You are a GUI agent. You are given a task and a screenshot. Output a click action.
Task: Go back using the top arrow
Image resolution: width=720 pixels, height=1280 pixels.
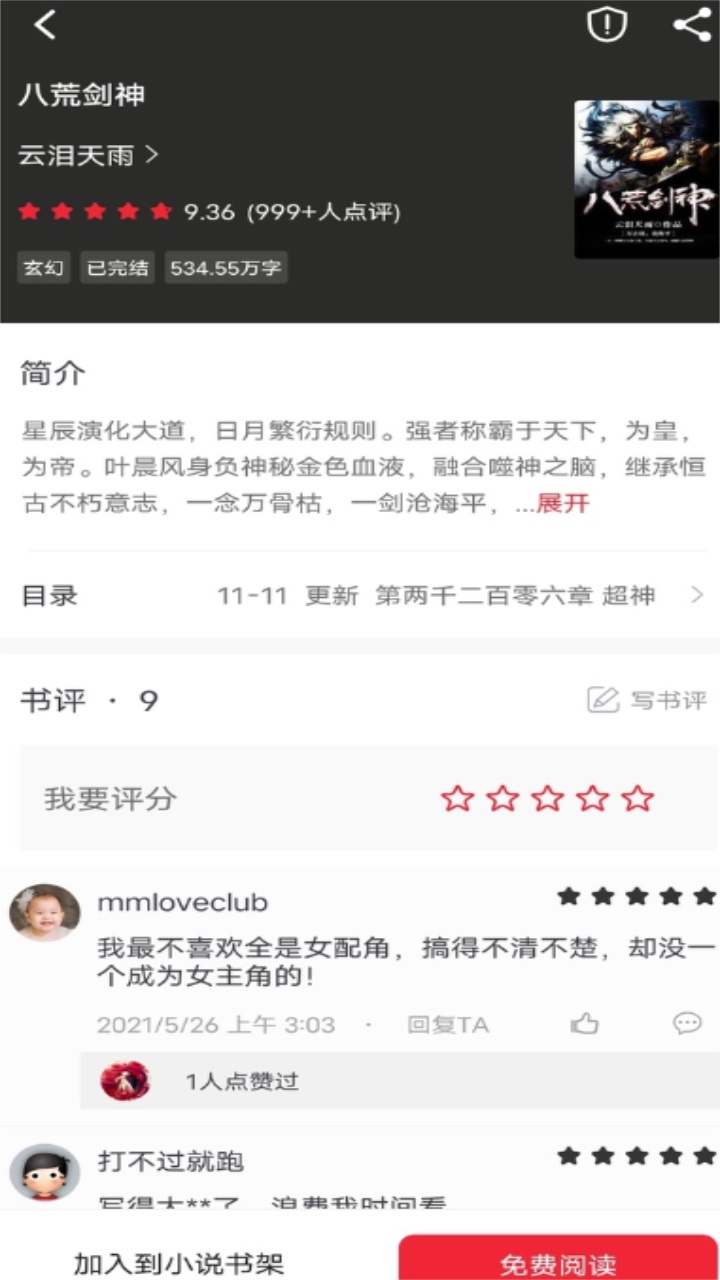(45, 26)
